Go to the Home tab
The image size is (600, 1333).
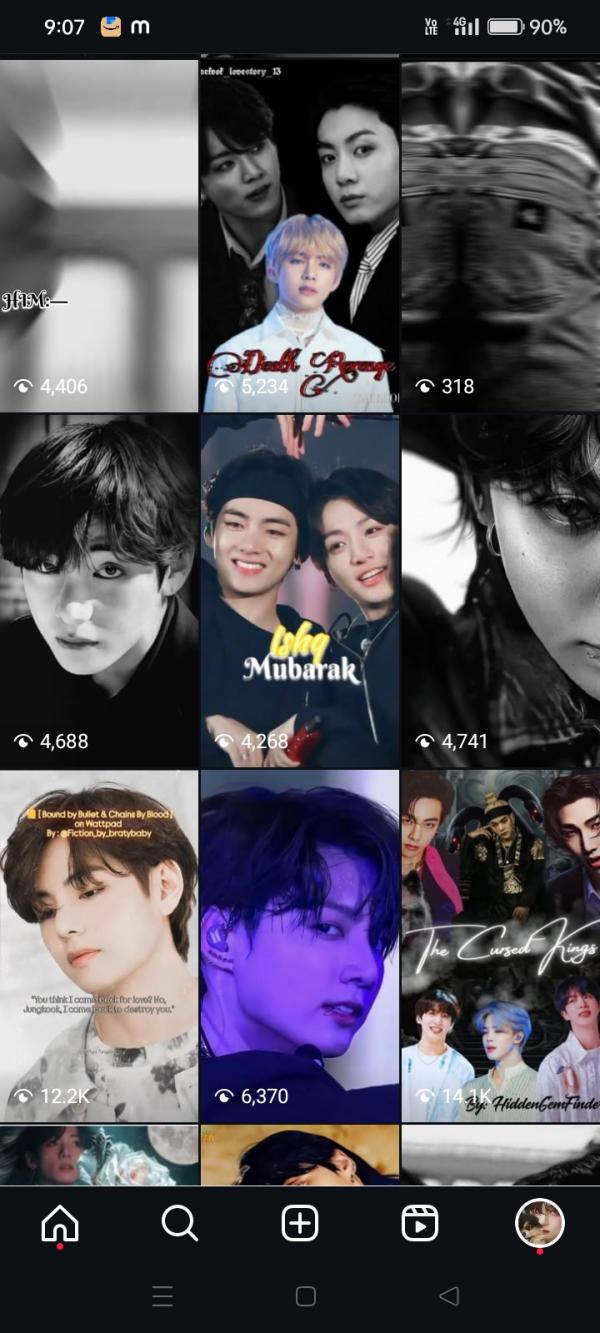[x=60, y=1223]
